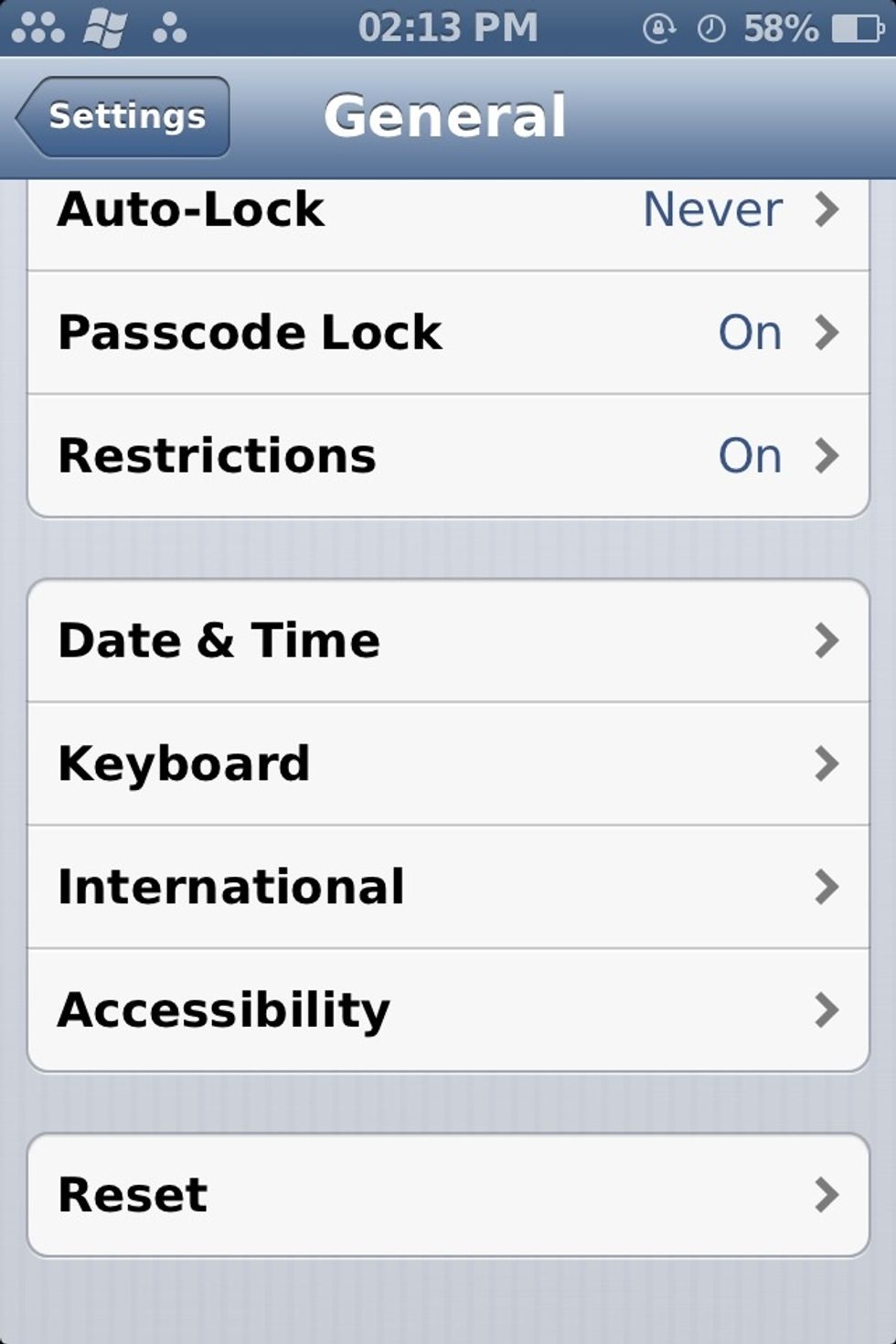Tap the Reset row
This screenshot has height=1344, width=896.
[448, 1195]
